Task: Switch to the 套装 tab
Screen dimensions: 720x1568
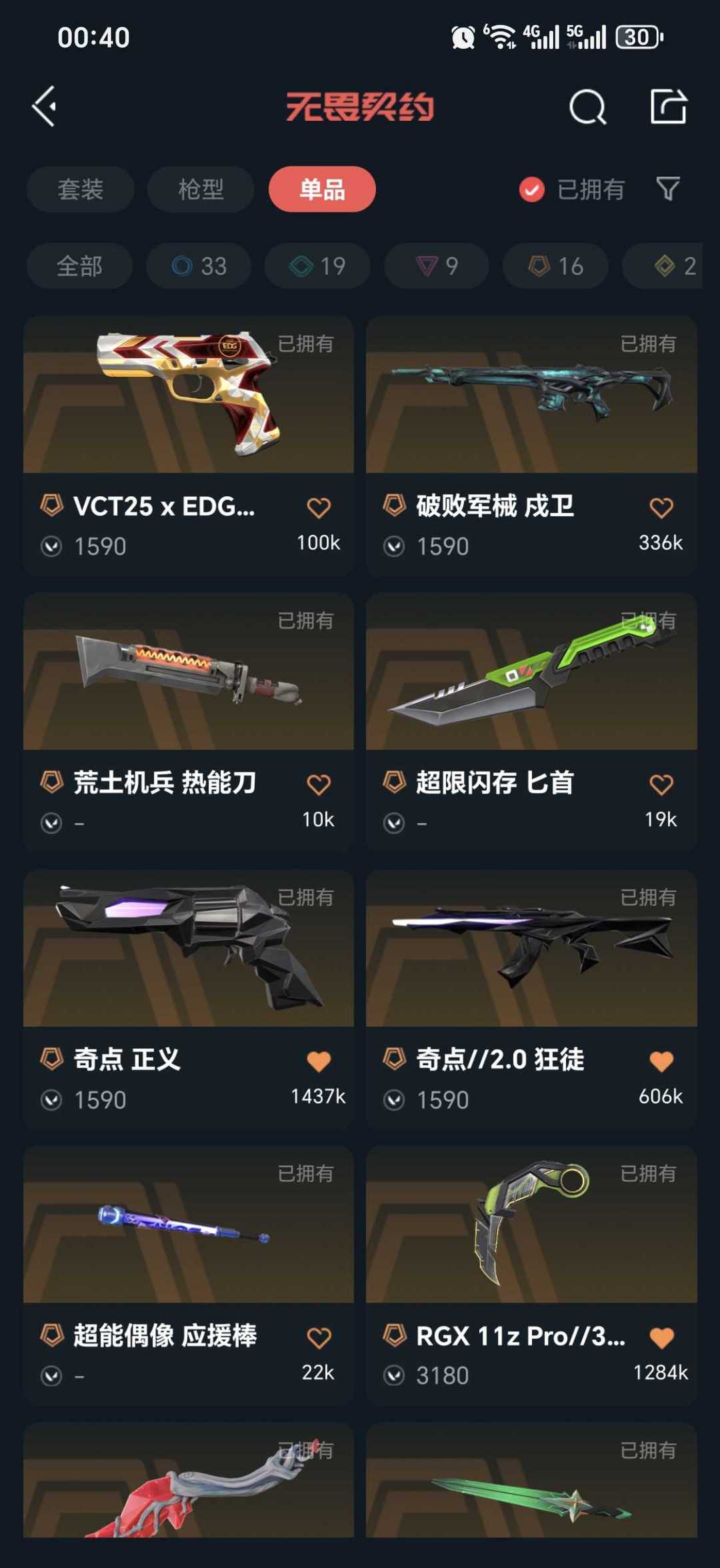Action: [80, 189]
